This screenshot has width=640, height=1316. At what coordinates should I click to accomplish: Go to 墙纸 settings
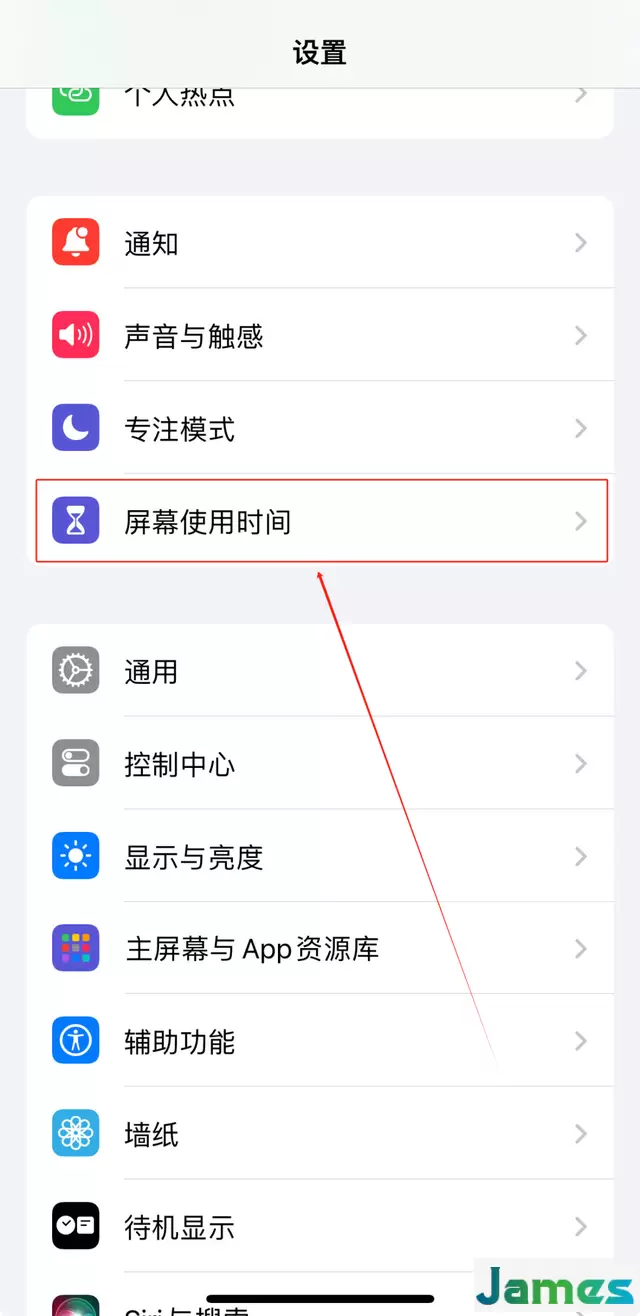[x=319, y=1134]
